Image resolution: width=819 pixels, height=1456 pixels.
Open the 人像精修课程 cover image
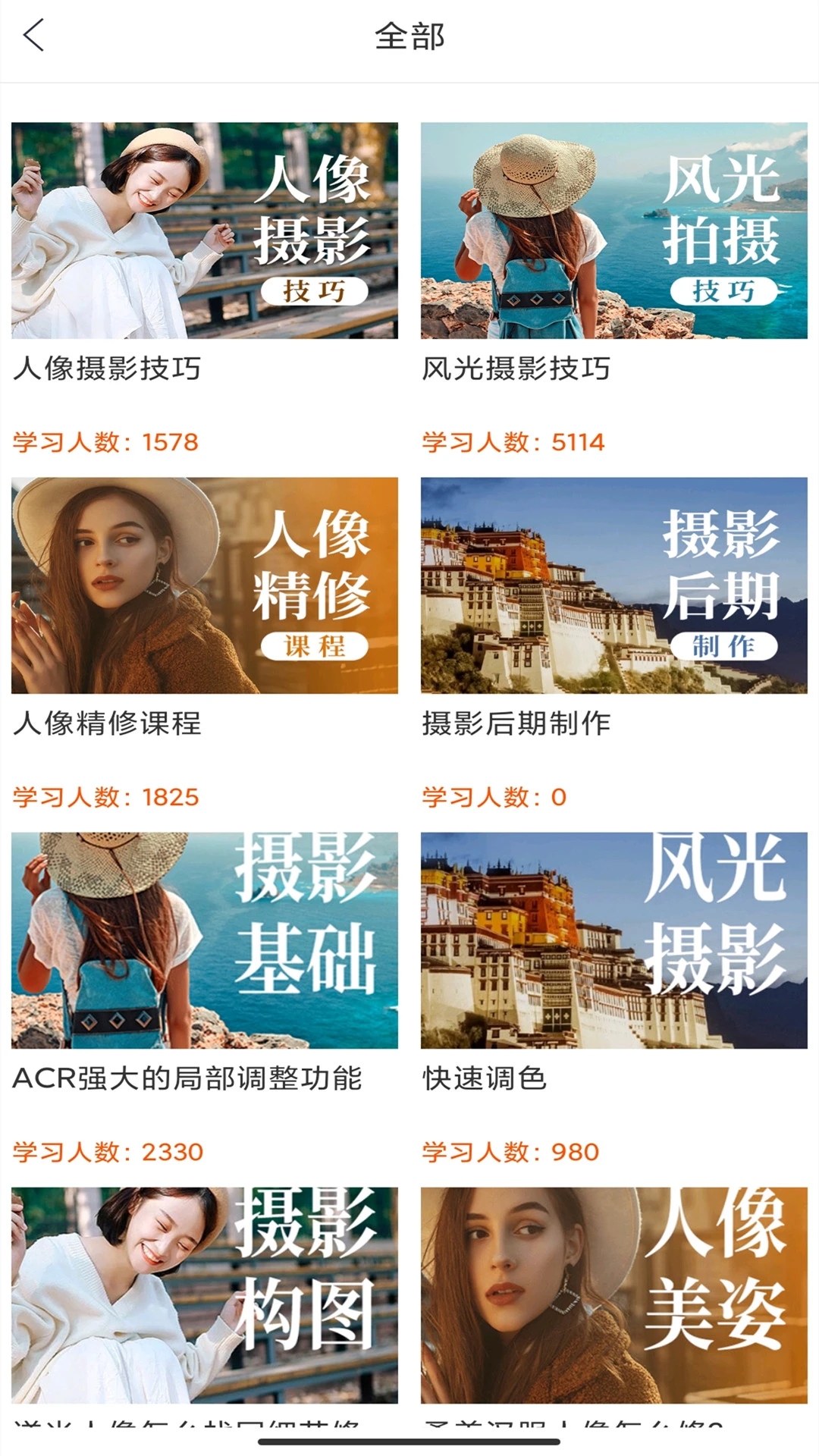[205, 585]
